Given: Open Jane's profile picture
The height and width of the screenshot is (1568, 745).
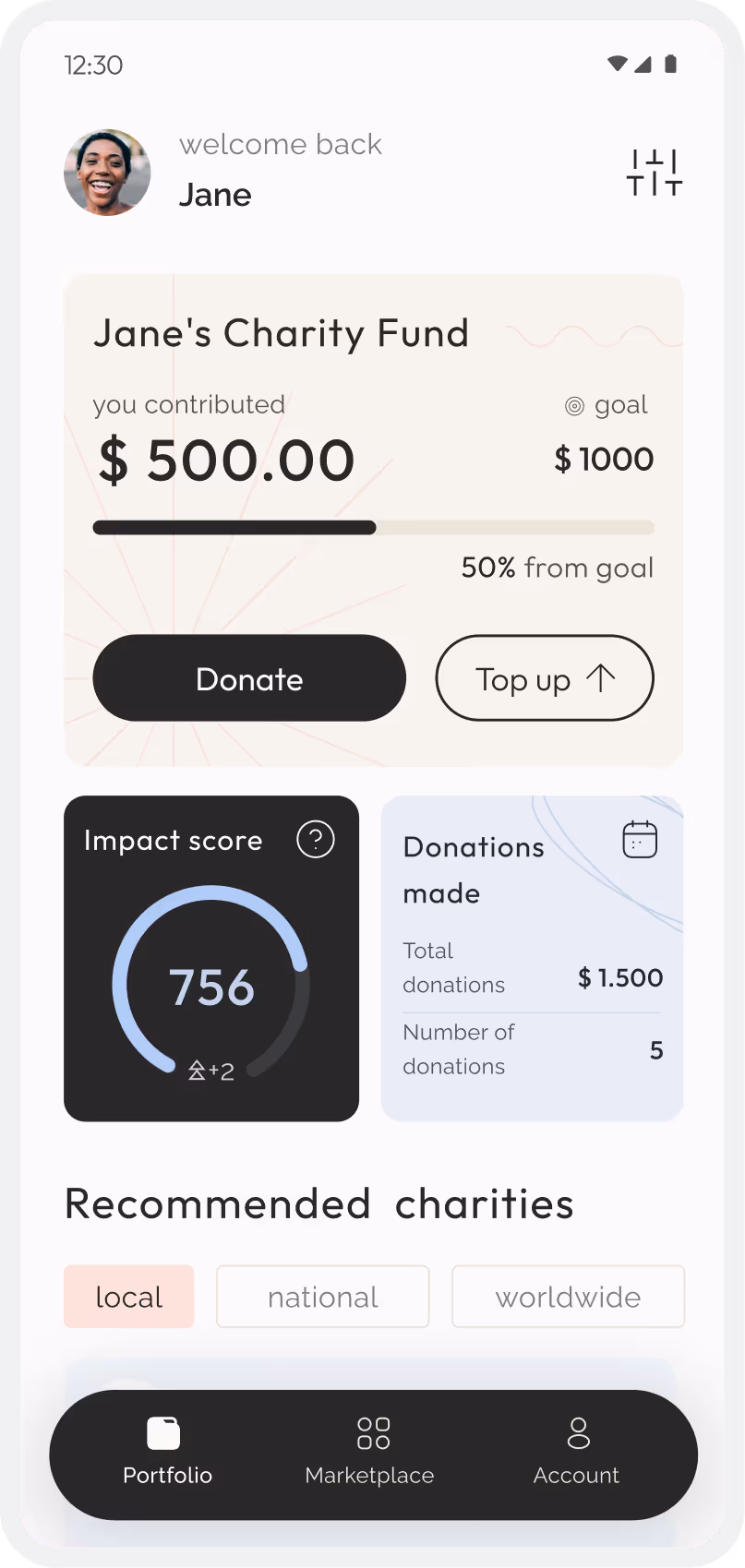Looking at the screenshot, I should (x=106, y=173).
